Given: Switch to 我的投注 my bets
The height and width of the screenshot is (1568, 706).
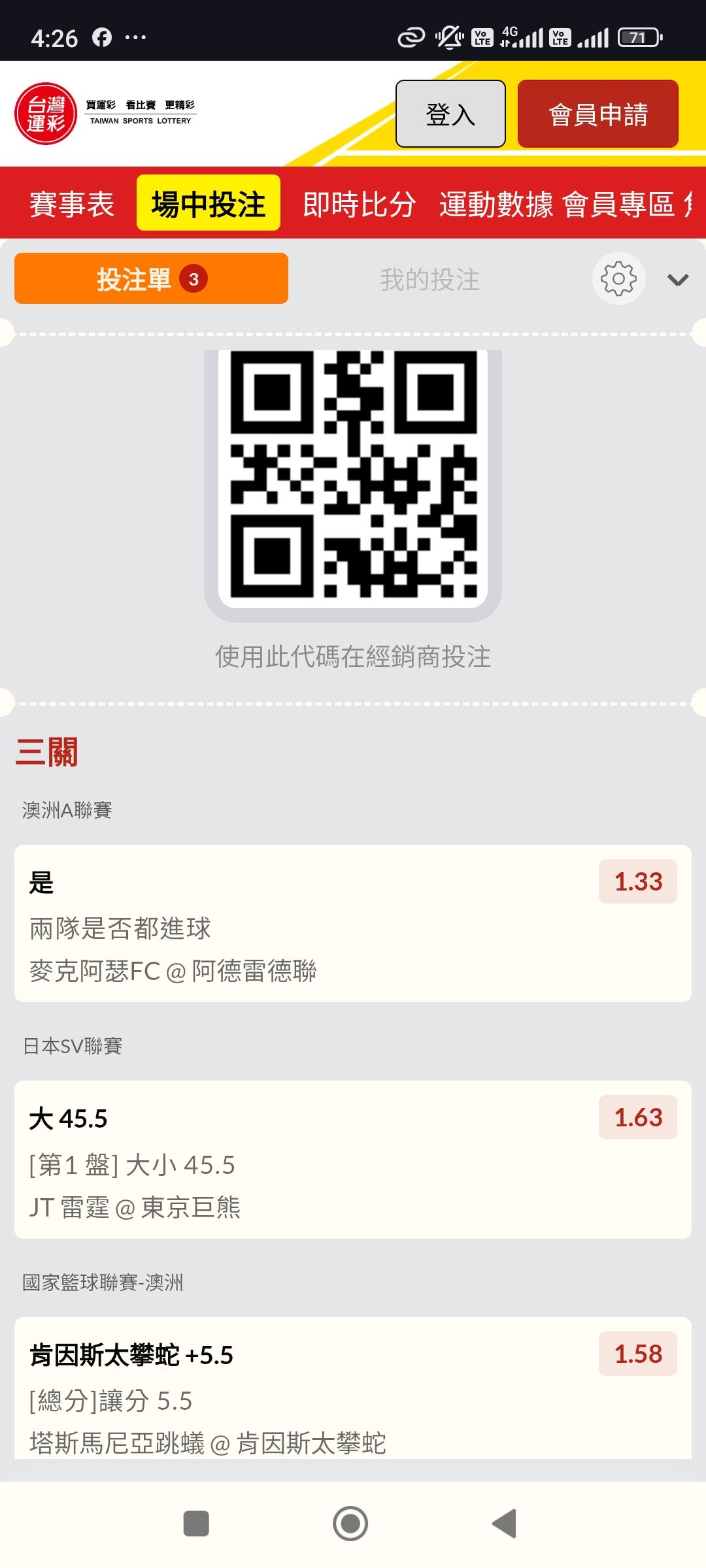Looking at the screenshot, I should click(x=429, y=280).
